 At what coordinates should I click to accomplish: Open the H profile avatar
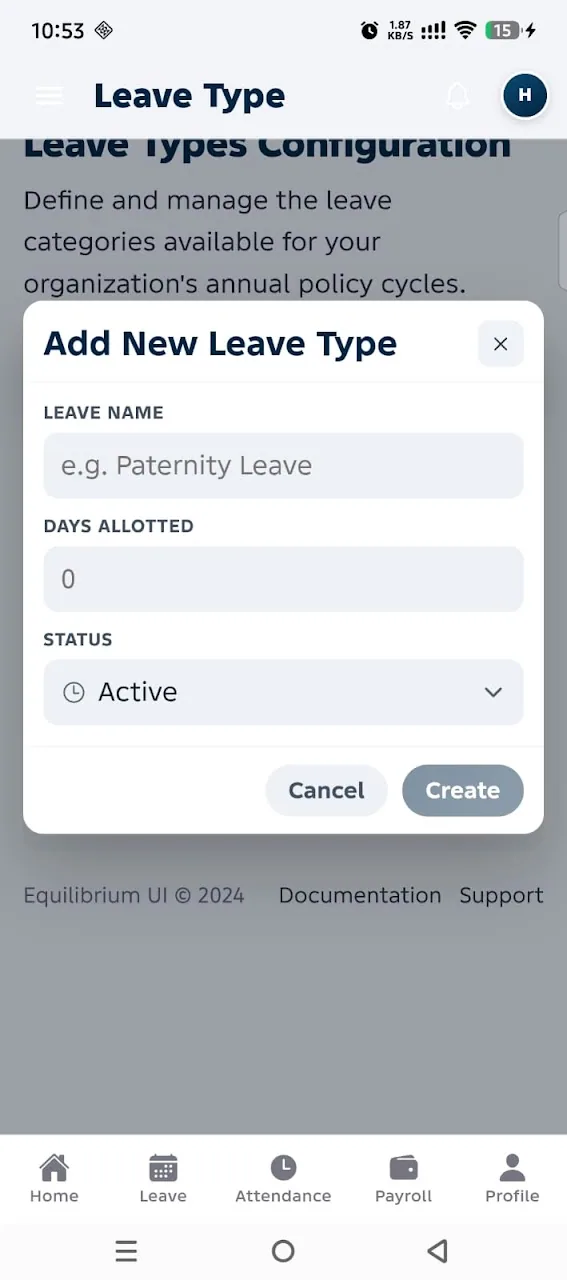click(525, 96)
